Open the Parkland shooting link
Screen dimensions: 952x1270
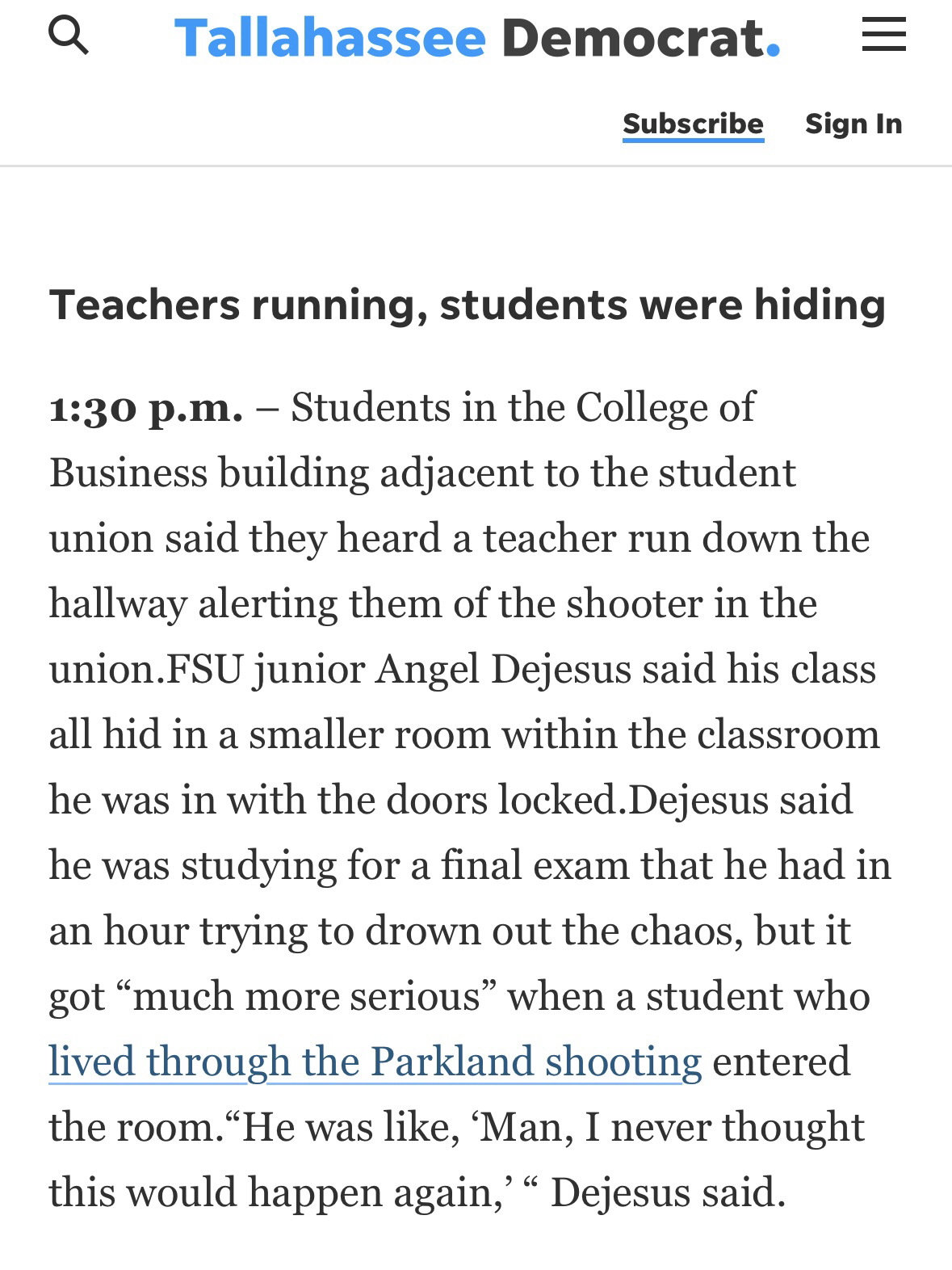375,1061
